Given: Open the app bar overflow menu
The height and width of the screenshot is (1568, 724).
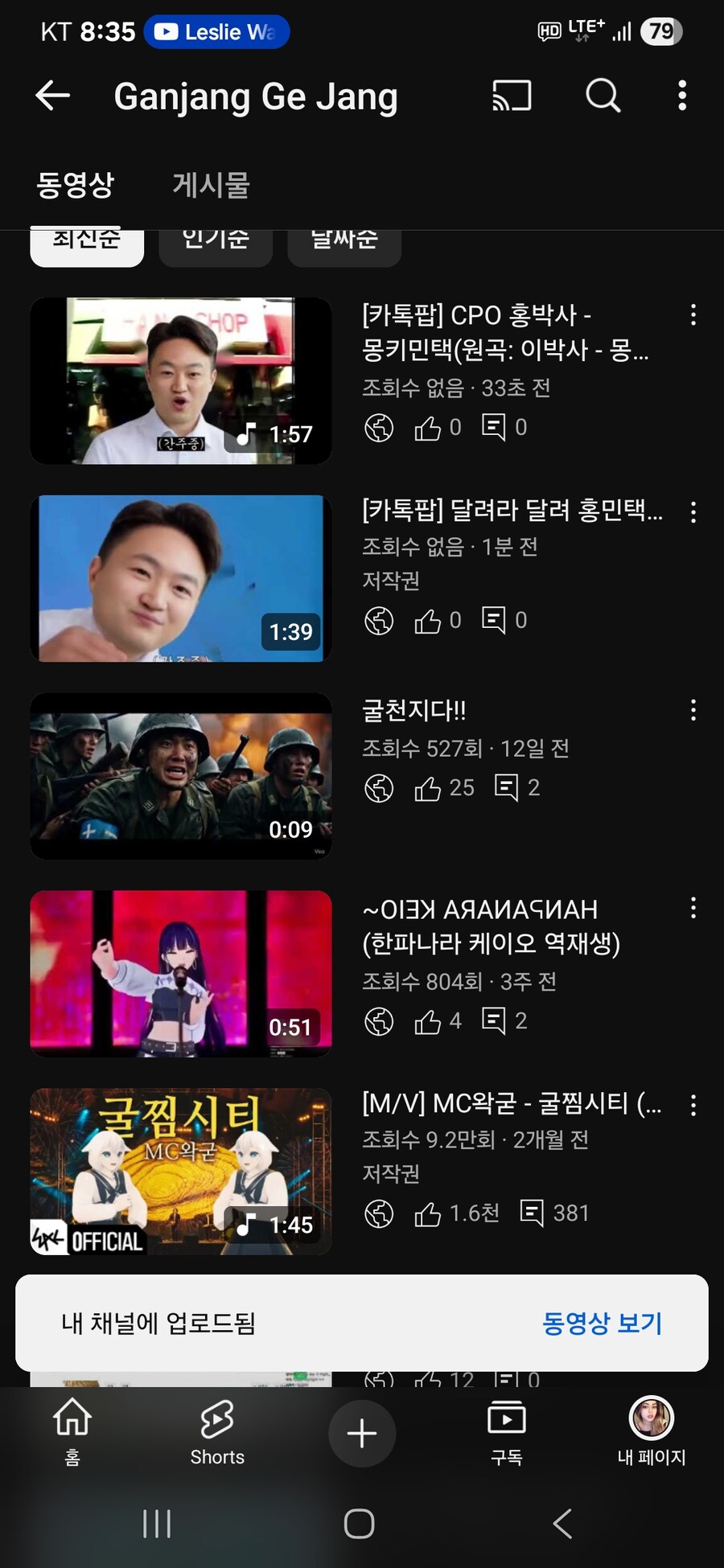Looking at the screenshot, I should click(682, 96).
